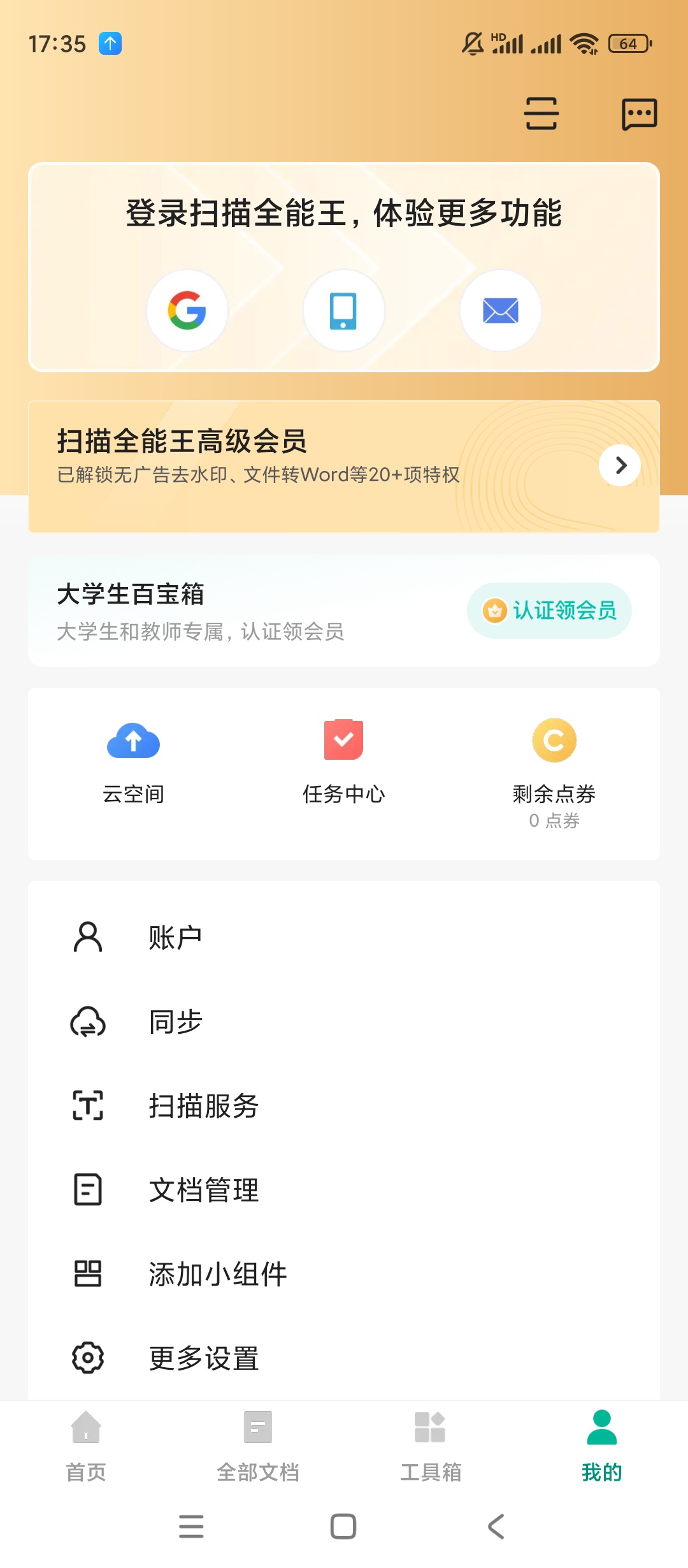Image resolution: width=688 pixels, height=1568 pixels.
Task: Open the 扫描全能王高级会员 premium banner
Action: (x=344, y=466)
